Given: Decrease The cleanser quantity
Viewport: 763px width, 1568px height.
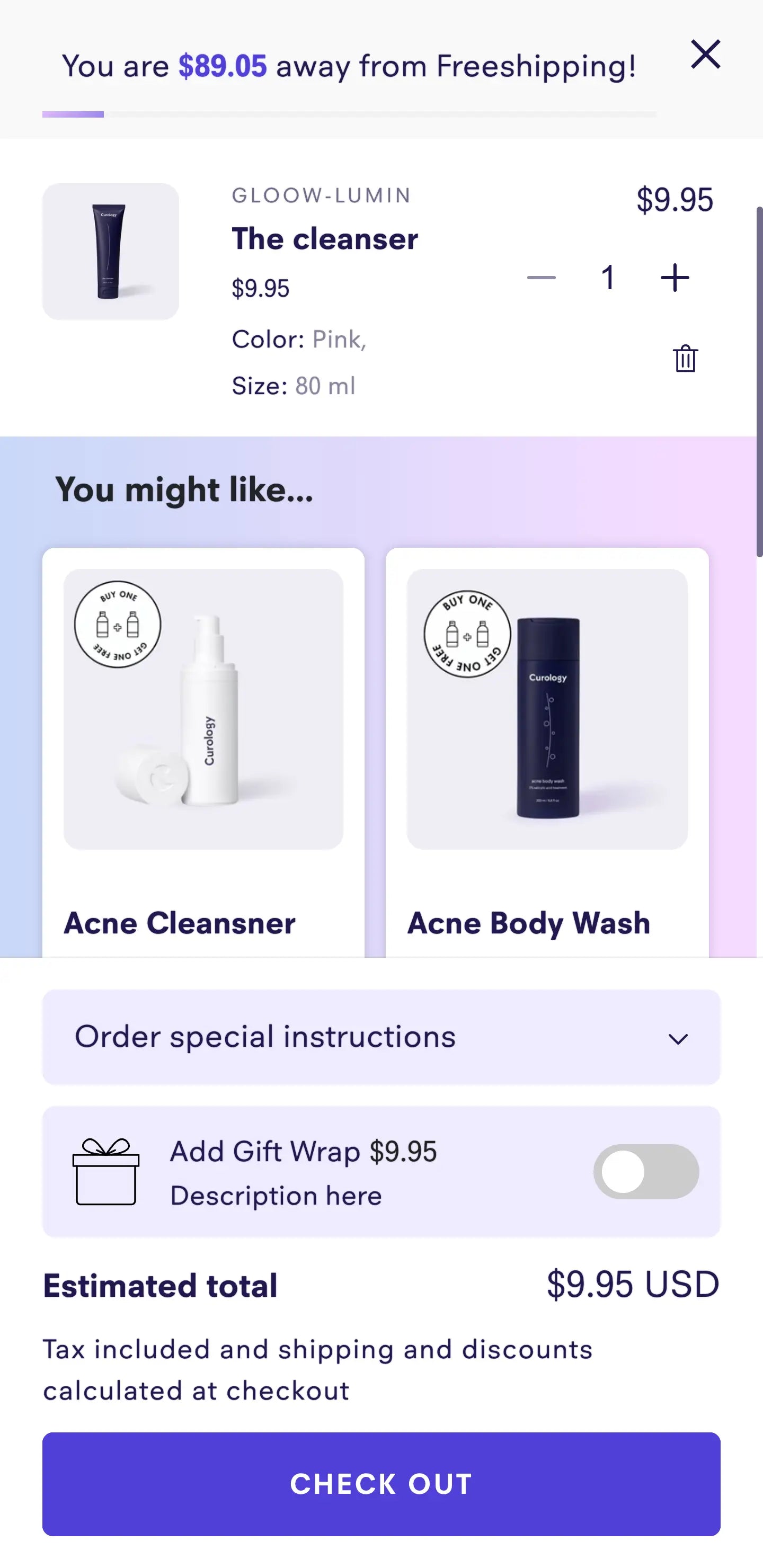Looking at the screenshot, I should click(541, 278).
